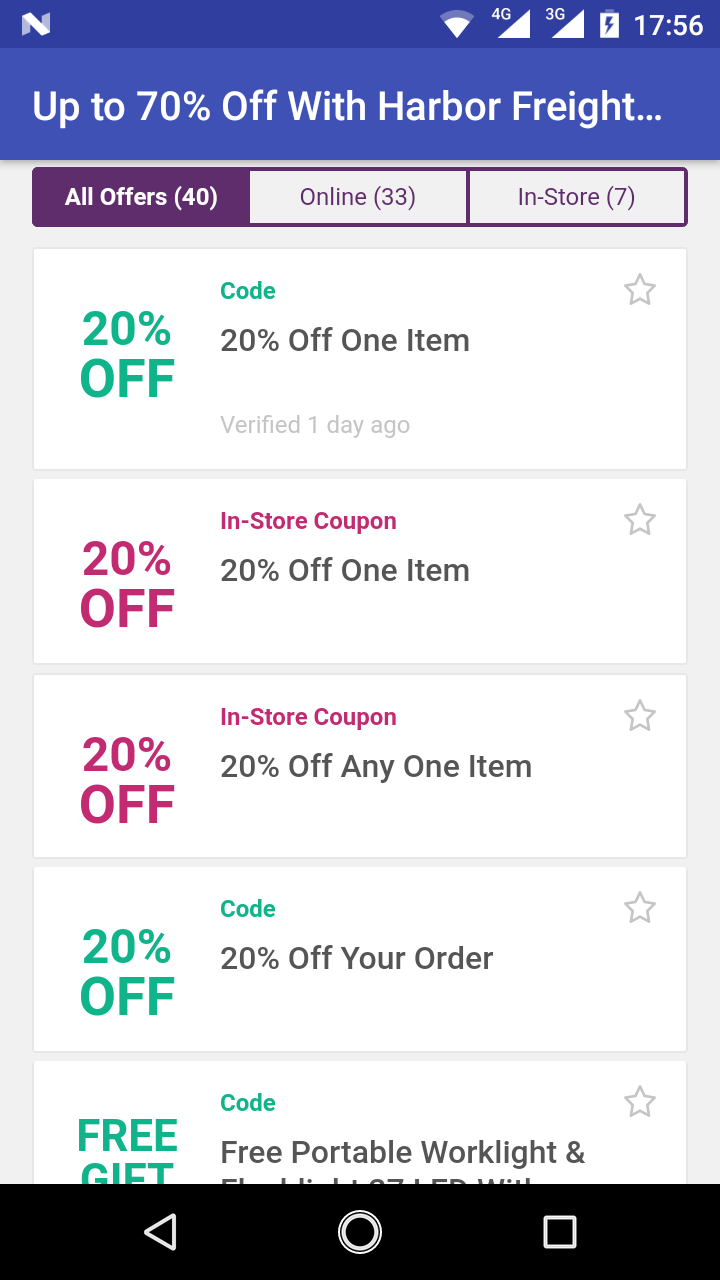720x1280 pixels.
Task: Show In-Store offers only
Action: coord(577,196)
